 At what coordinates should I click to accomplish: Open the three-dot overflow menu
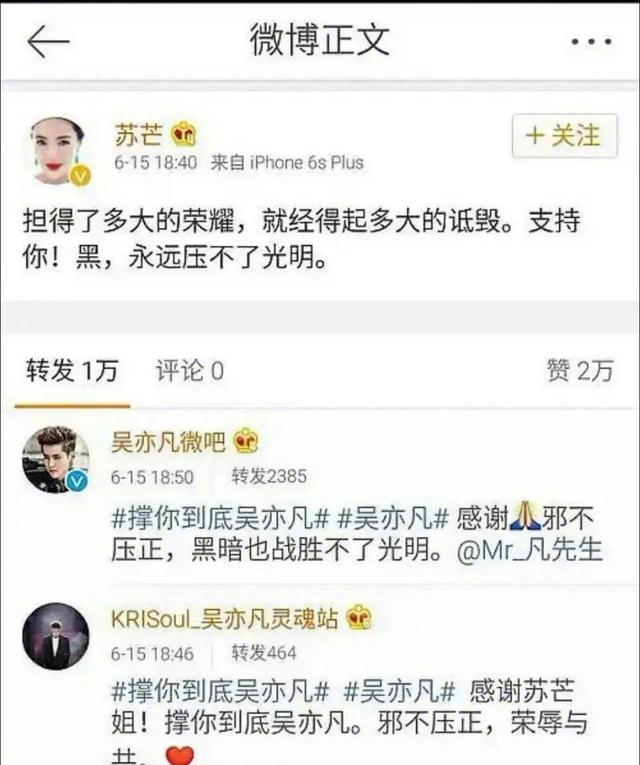tap(590, 41)
